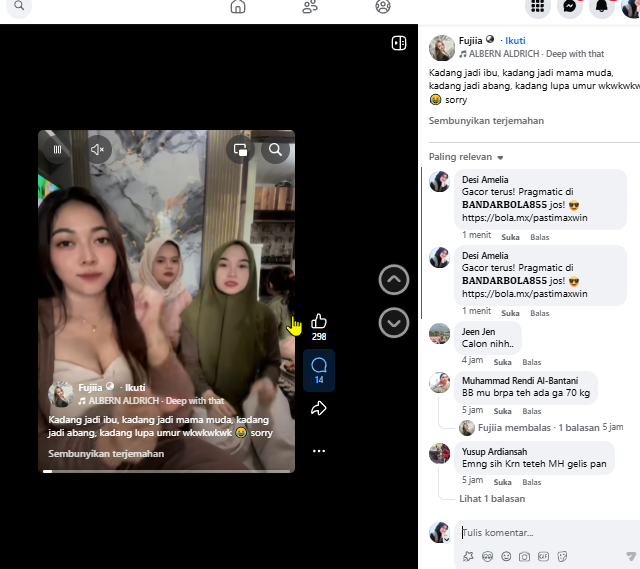The width and height of the screenshot is (640, 569).
Task: Open the Paling relevan comment sort dropdown
Action: [x=466, y=157]
